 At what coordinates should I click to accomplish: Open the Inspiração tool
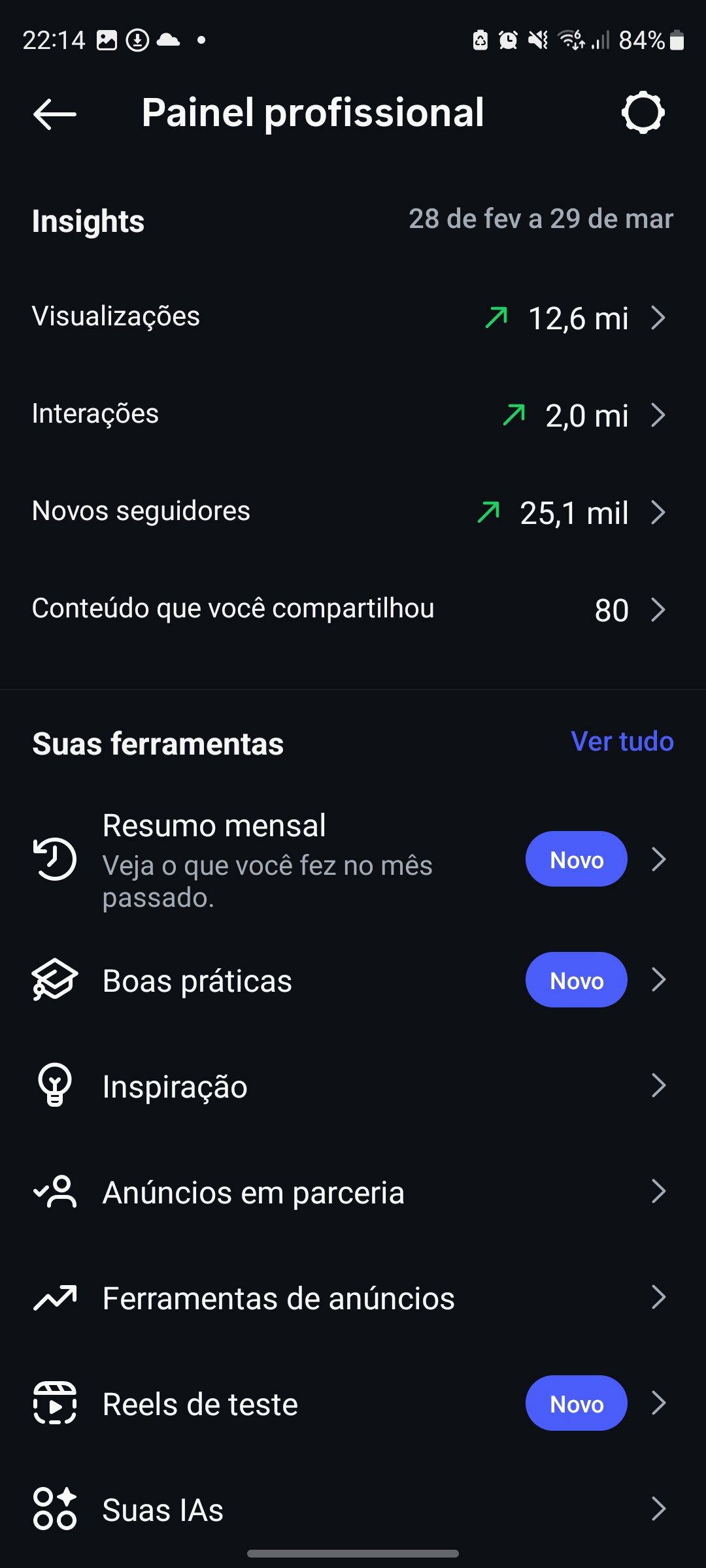point(353,1086)
